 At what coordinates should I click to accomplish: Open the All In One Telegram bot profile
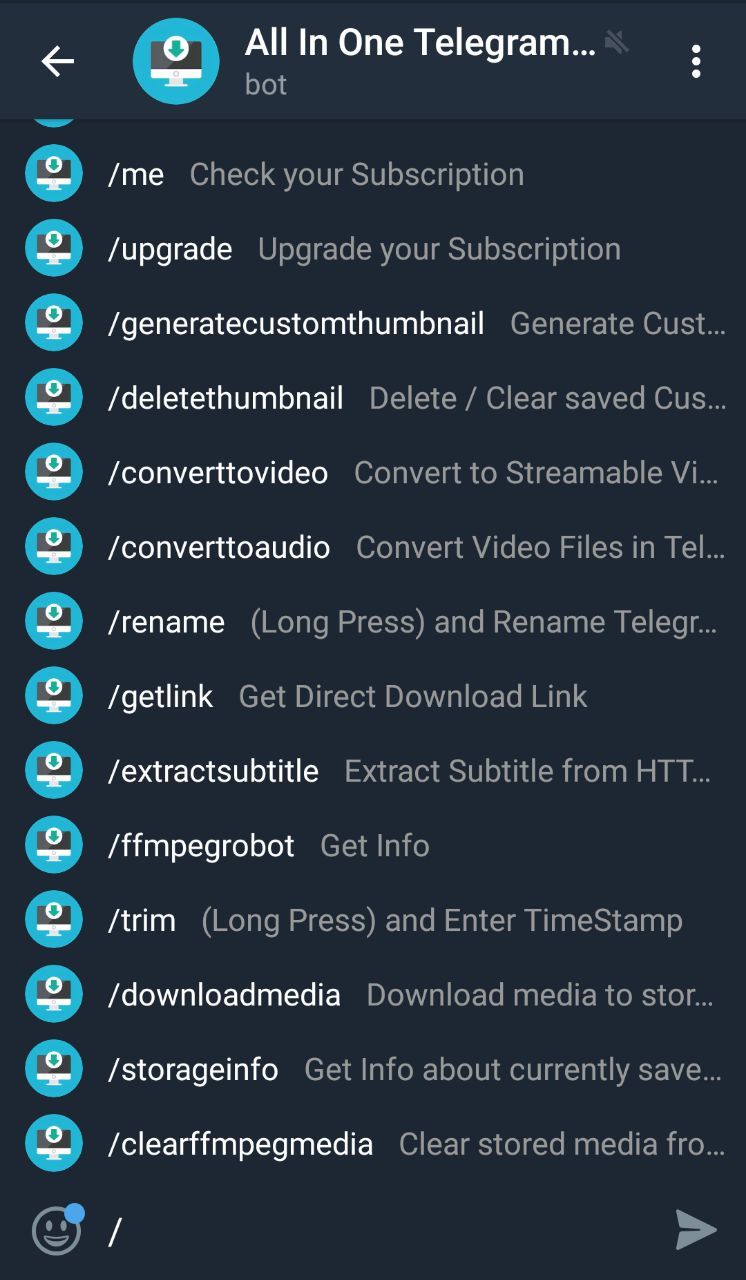pyautogui.click(x=419, y=62)
